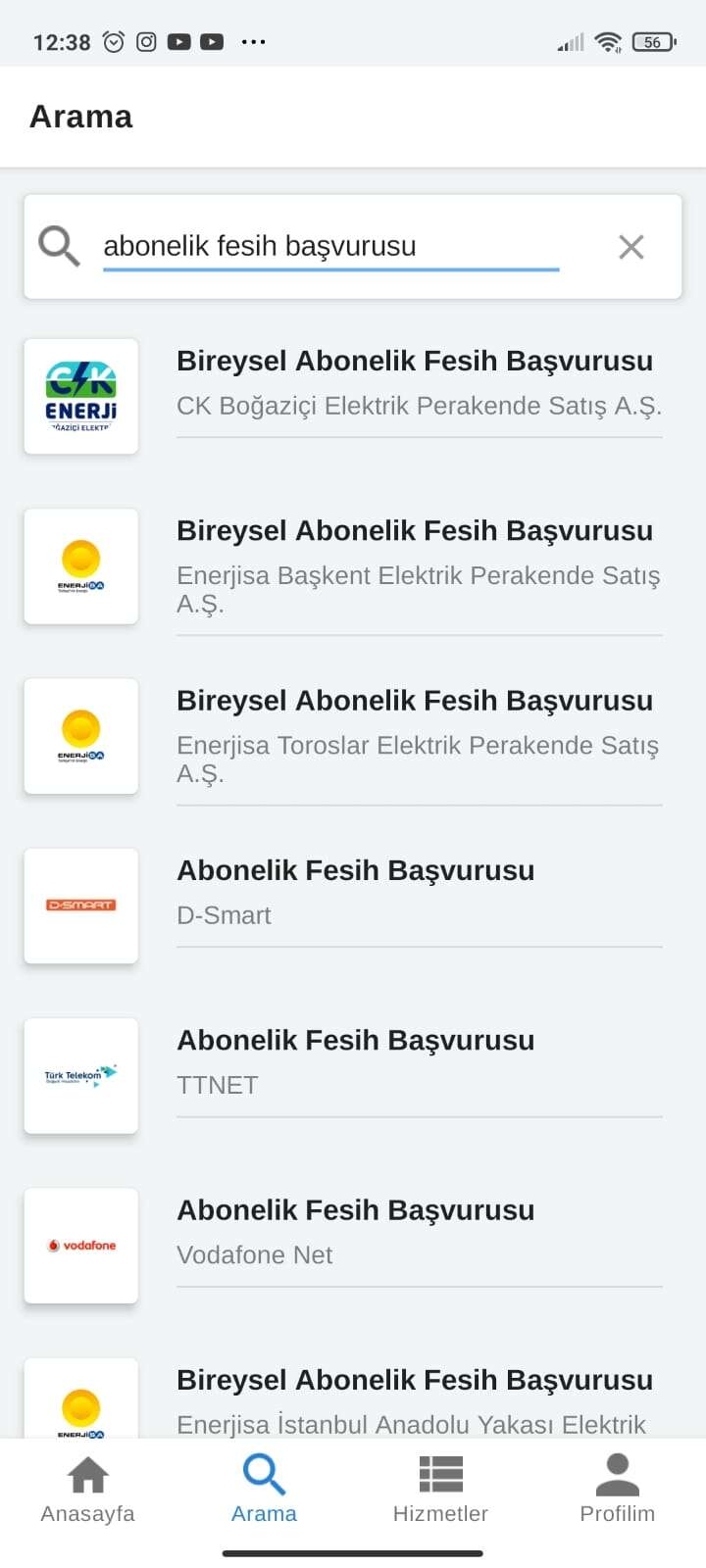The height and width of the screenshot is (1568, 706).
Task: Switch to the Hizmetler tab
Action: (x=440, y=1490)
